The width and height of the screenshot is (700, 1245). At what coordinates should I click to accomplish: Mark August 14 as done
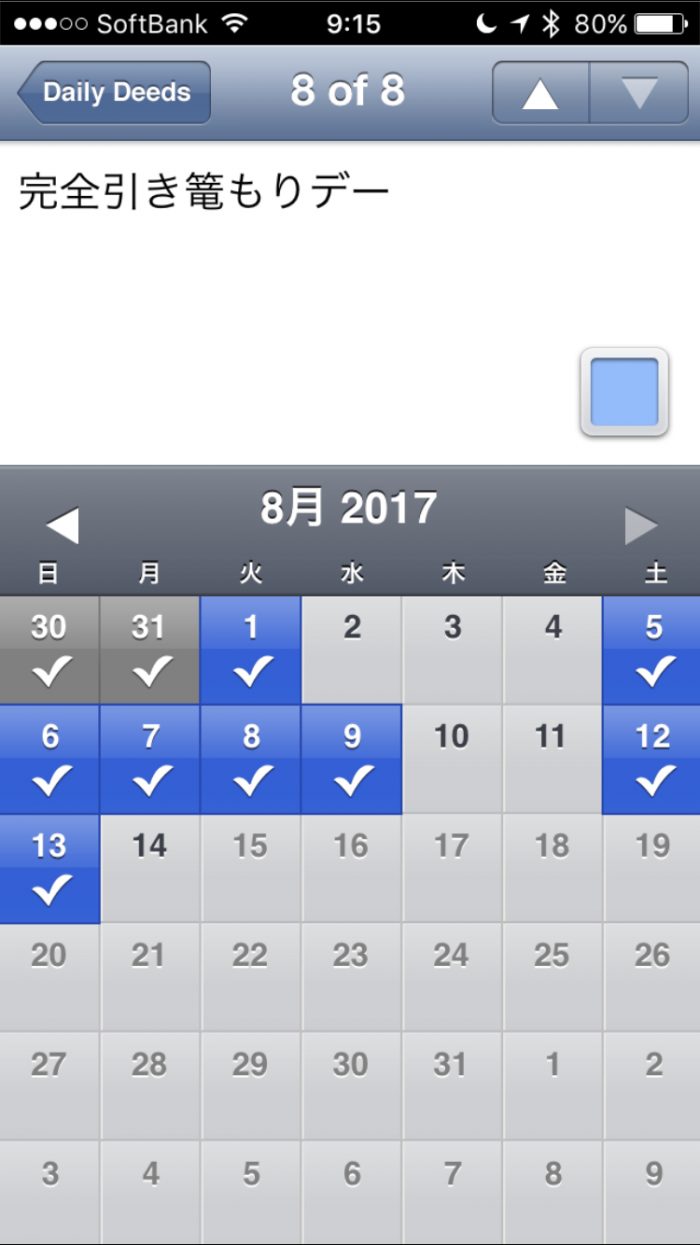click(150, 868)
